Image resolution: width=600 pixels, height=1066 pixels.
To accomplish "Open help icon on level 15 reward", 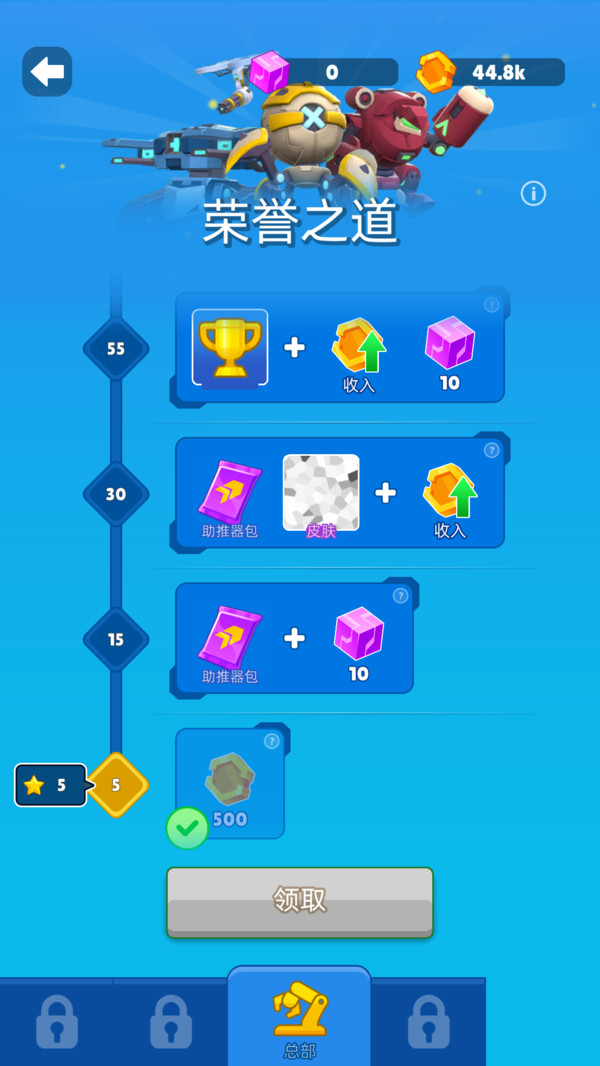I will click(401, 596).
